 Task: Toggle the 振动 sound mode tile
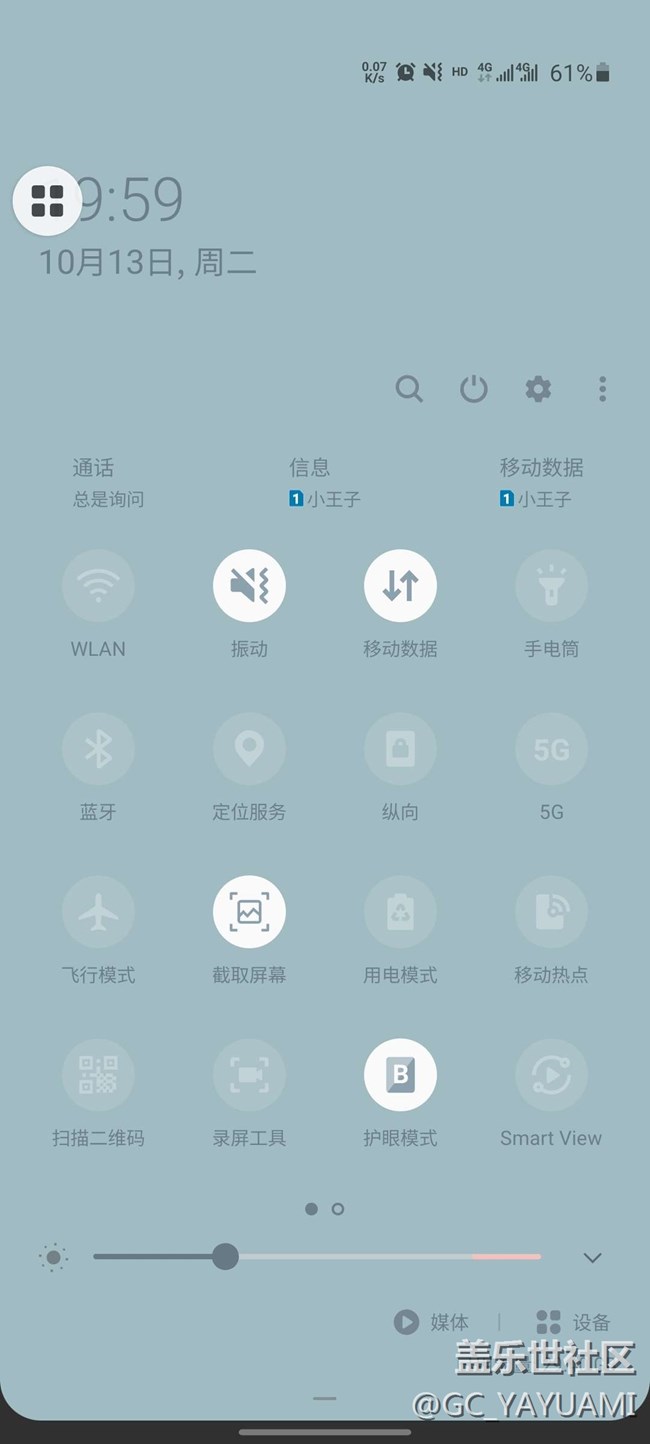point(249,585)
